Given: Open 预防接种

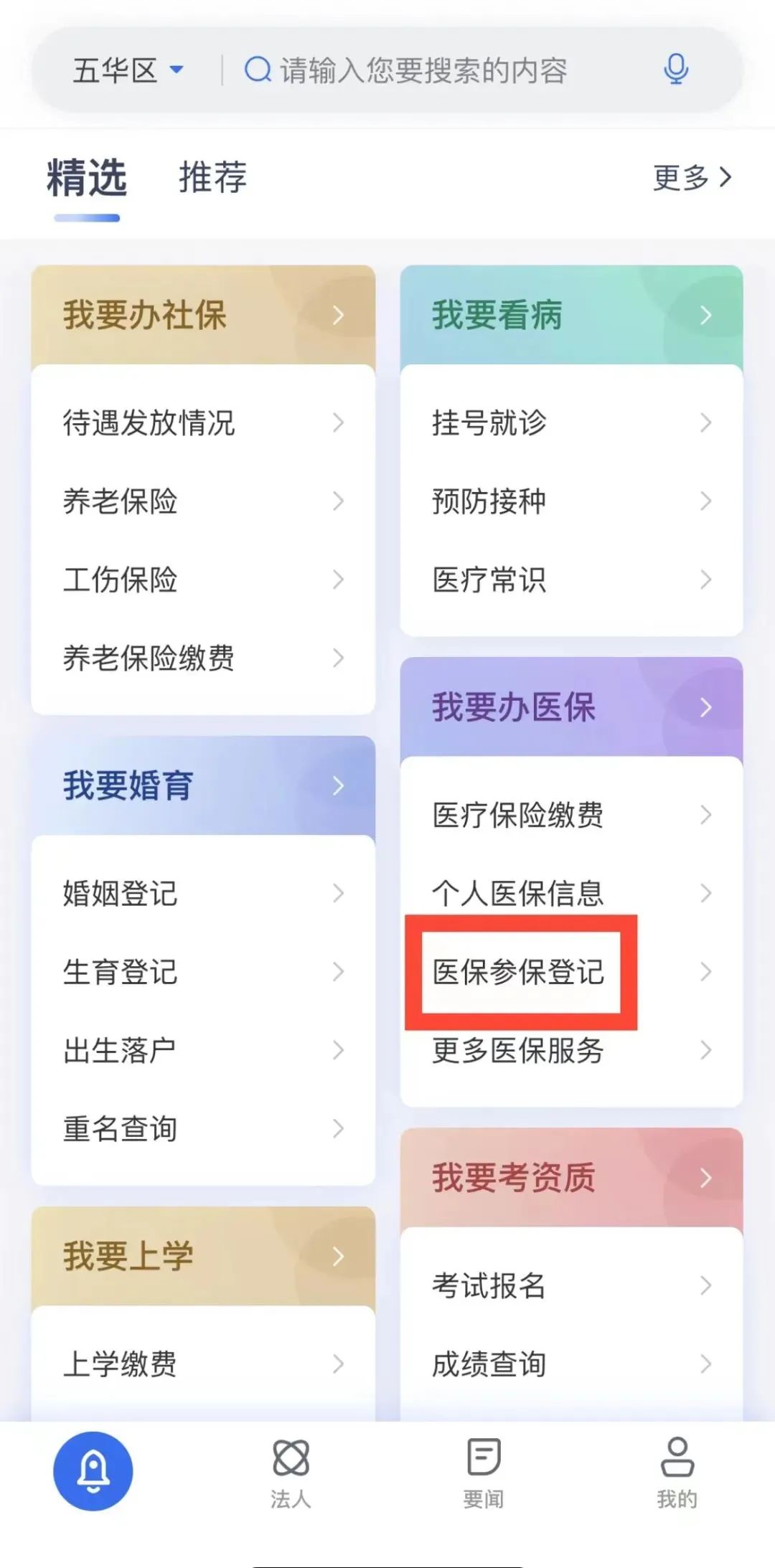Looking at the screenshot, I should pyautogui.click(x=571, y=501).
